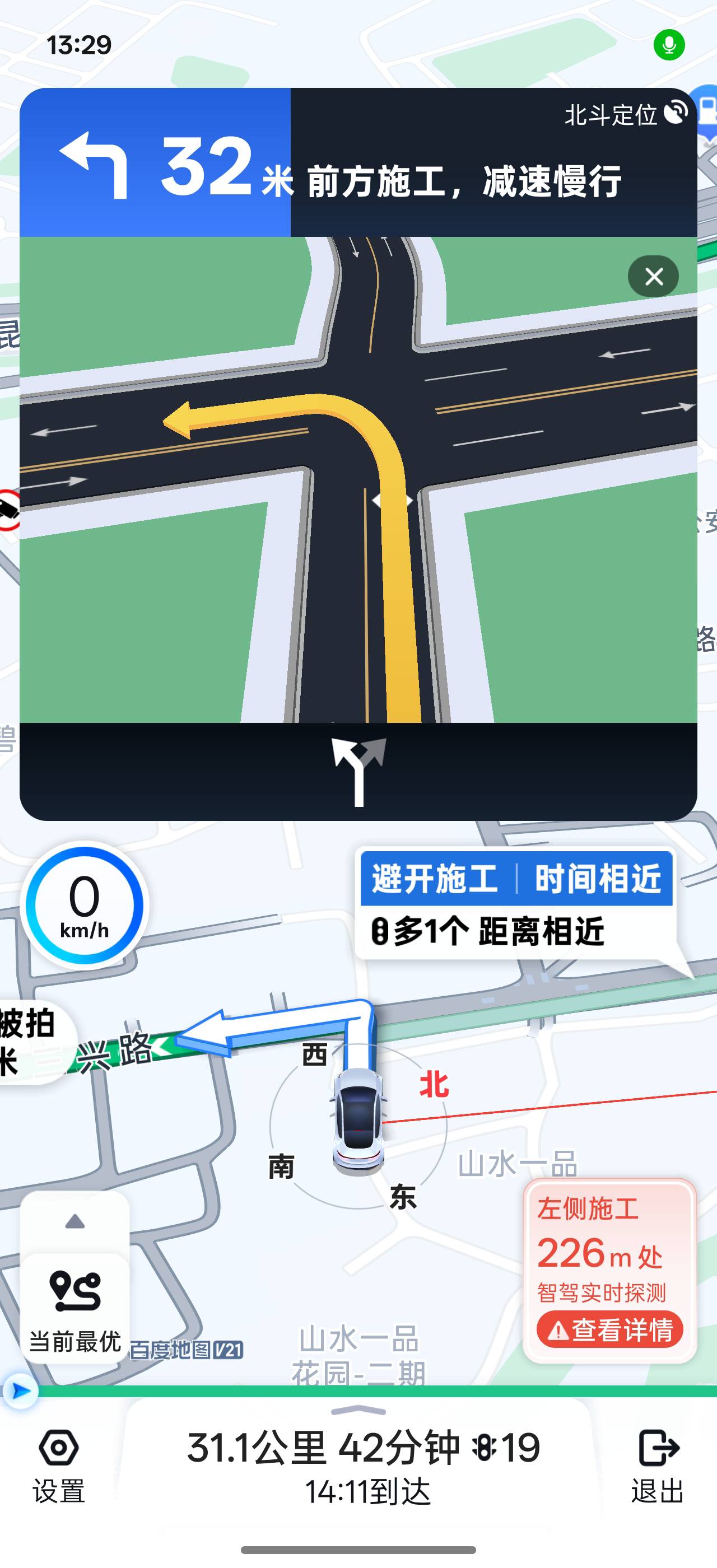Screen dimensions: 717x1568
Task: Close the enlarged intersection view
Action: click(653, 276)
